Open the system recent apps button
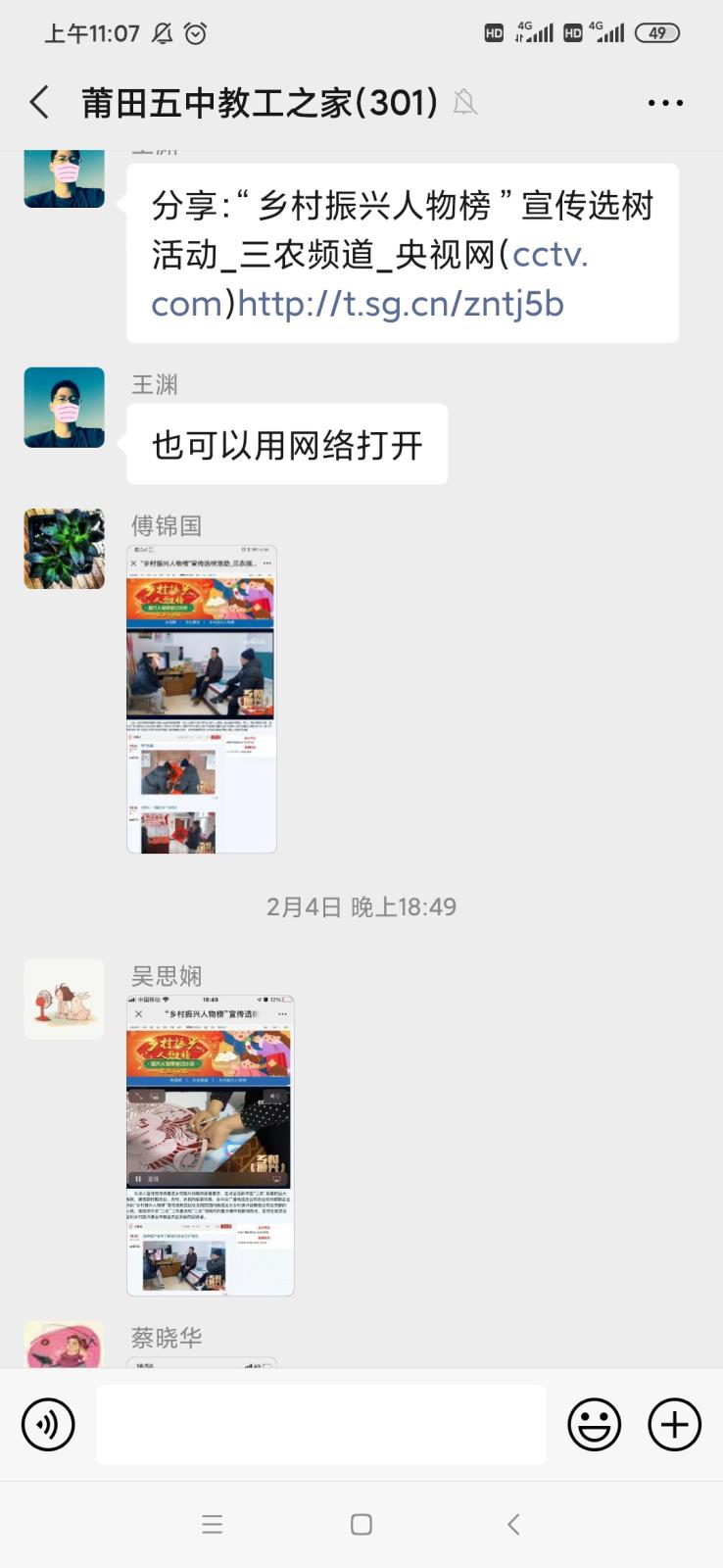The width and height of the screenshot is (723, 1568). pos(212,1524)
